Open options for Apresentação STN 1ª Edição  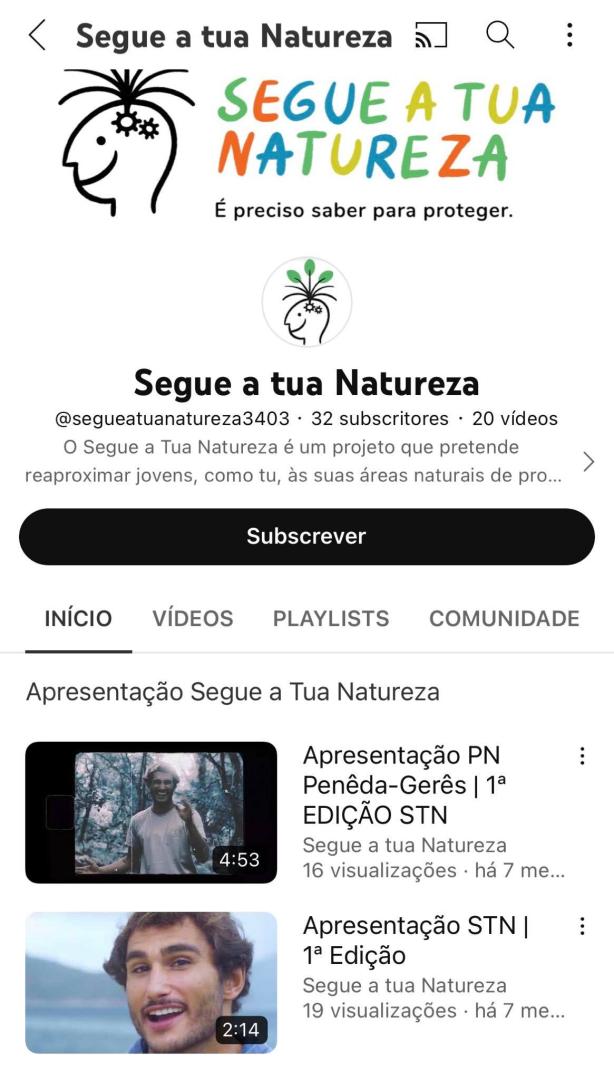(x=582, y=927)
